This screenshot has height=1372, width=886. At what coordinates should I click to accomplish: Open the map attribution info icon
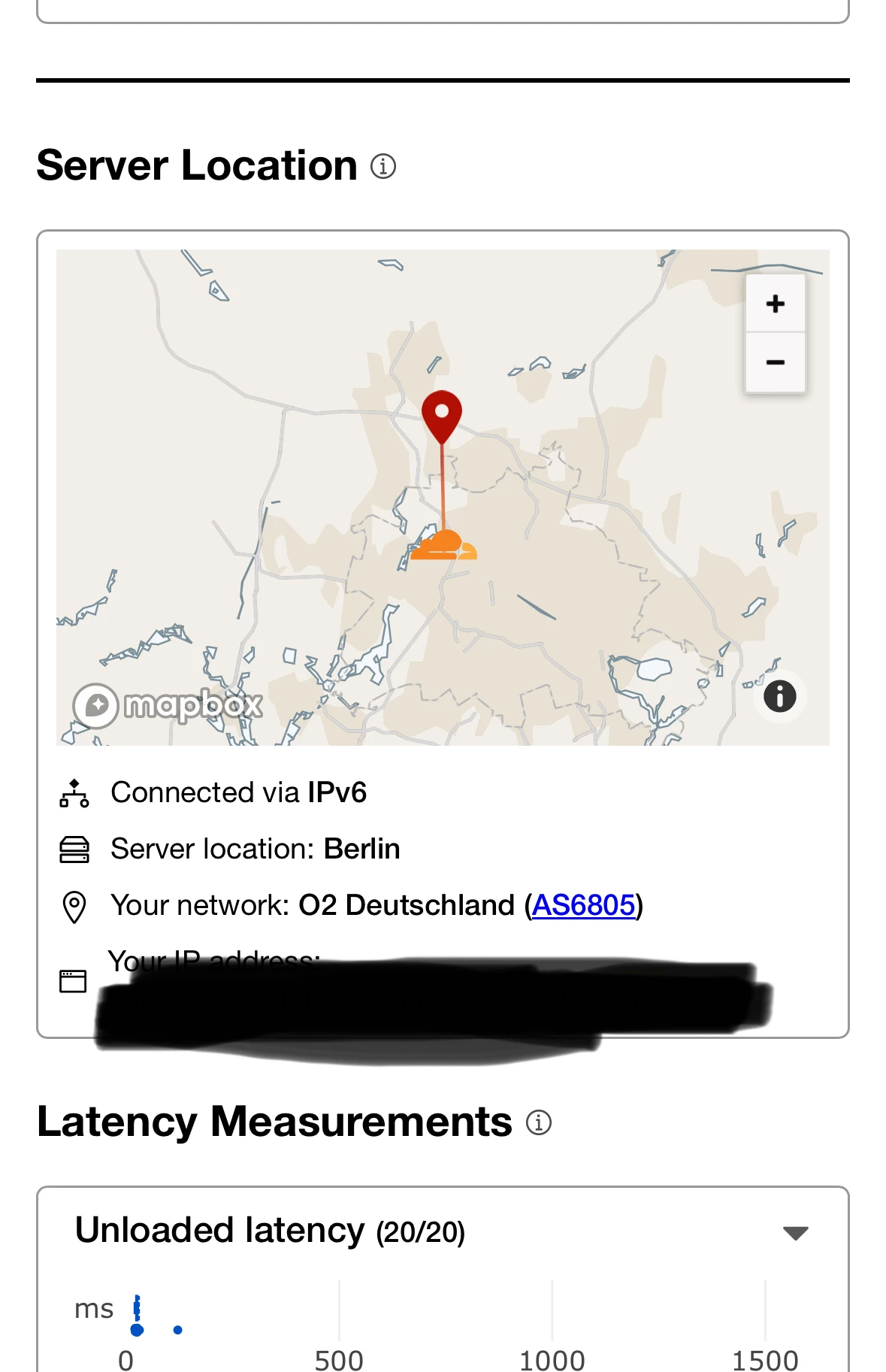tap(779, 696)
